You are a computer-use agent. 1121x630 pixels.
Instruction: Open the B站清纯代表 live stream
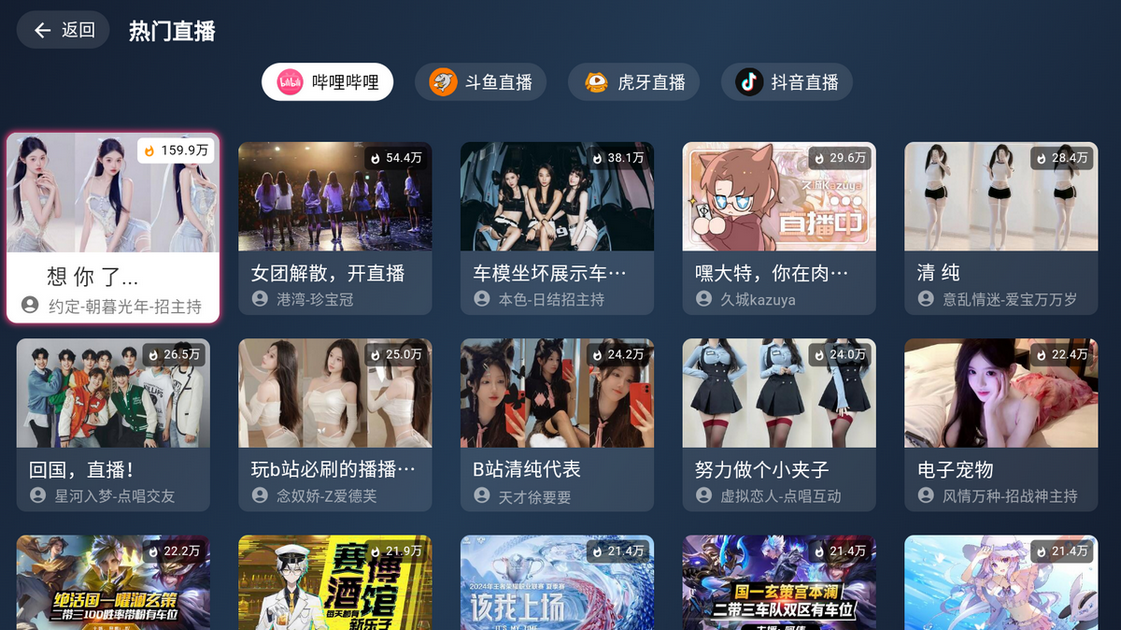(557, 424)
